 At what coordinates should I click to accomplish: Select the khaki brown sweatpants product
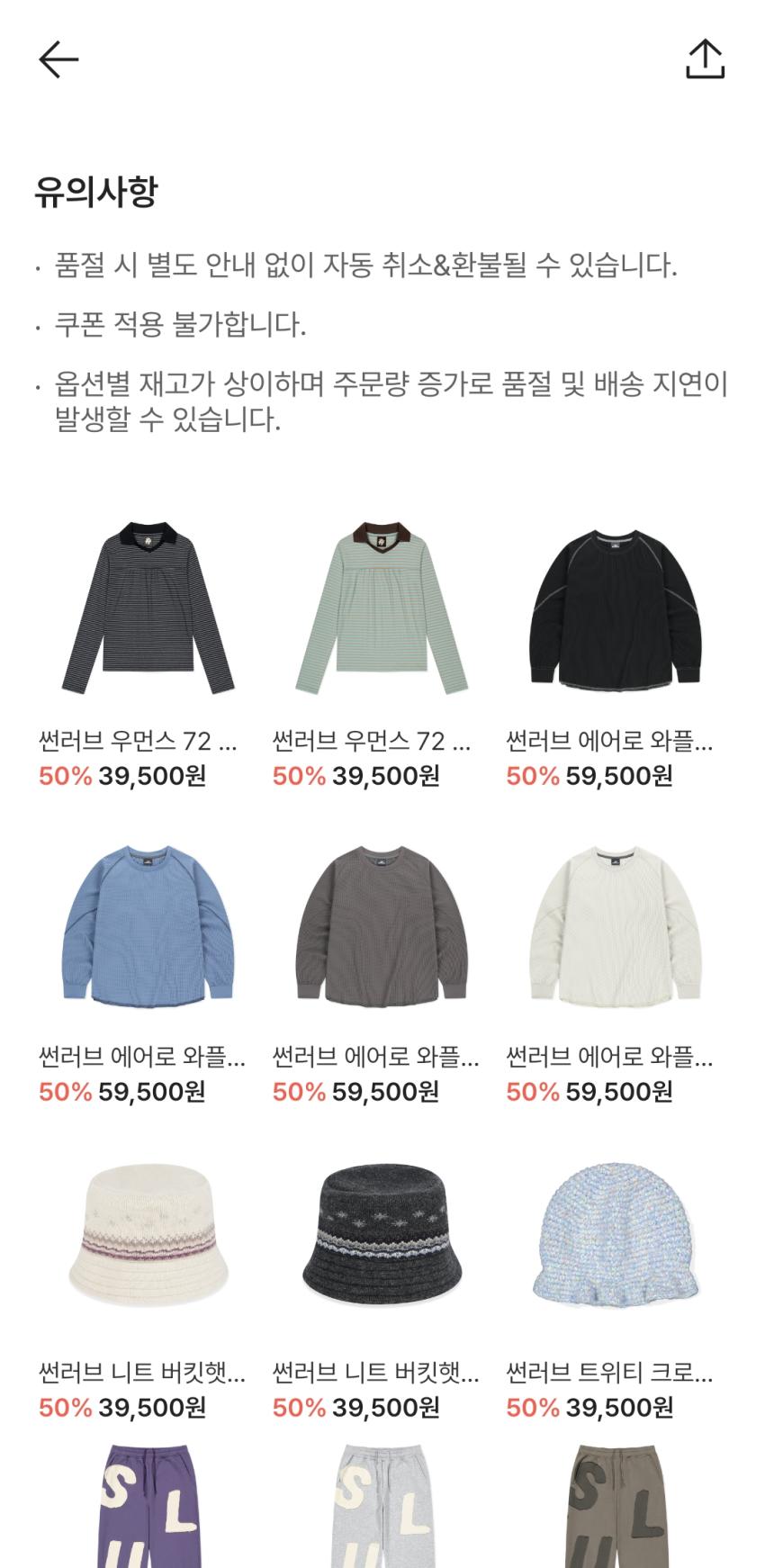coord(616,1508)
